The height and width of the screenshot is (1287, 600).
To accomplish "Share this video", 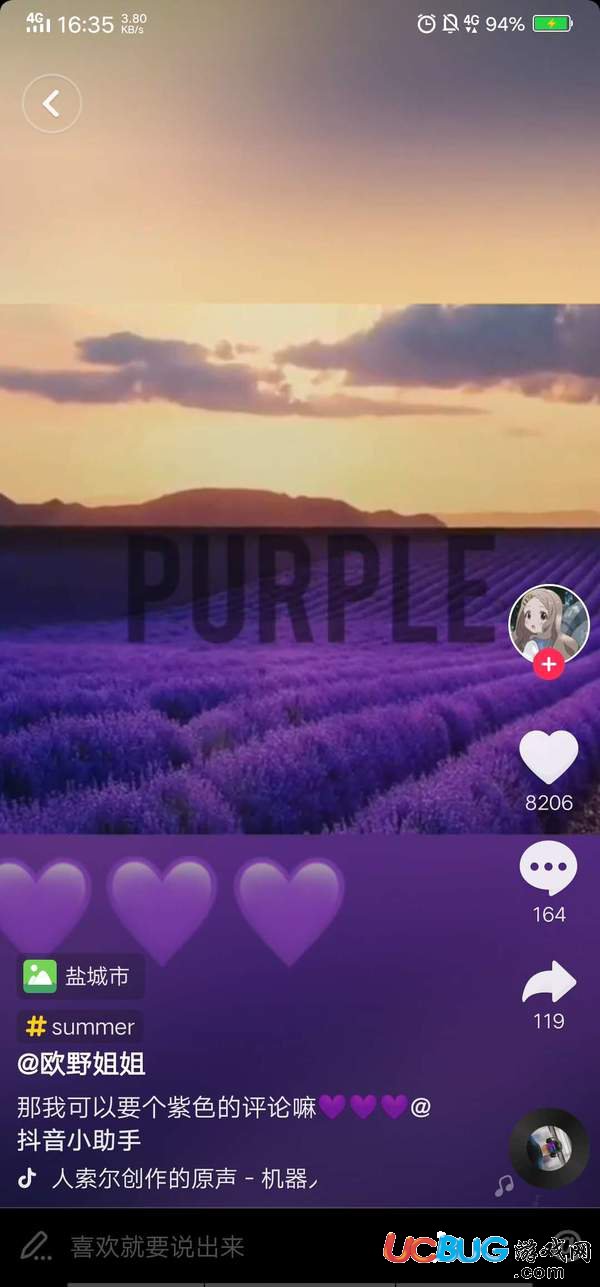I will (548, 983).
